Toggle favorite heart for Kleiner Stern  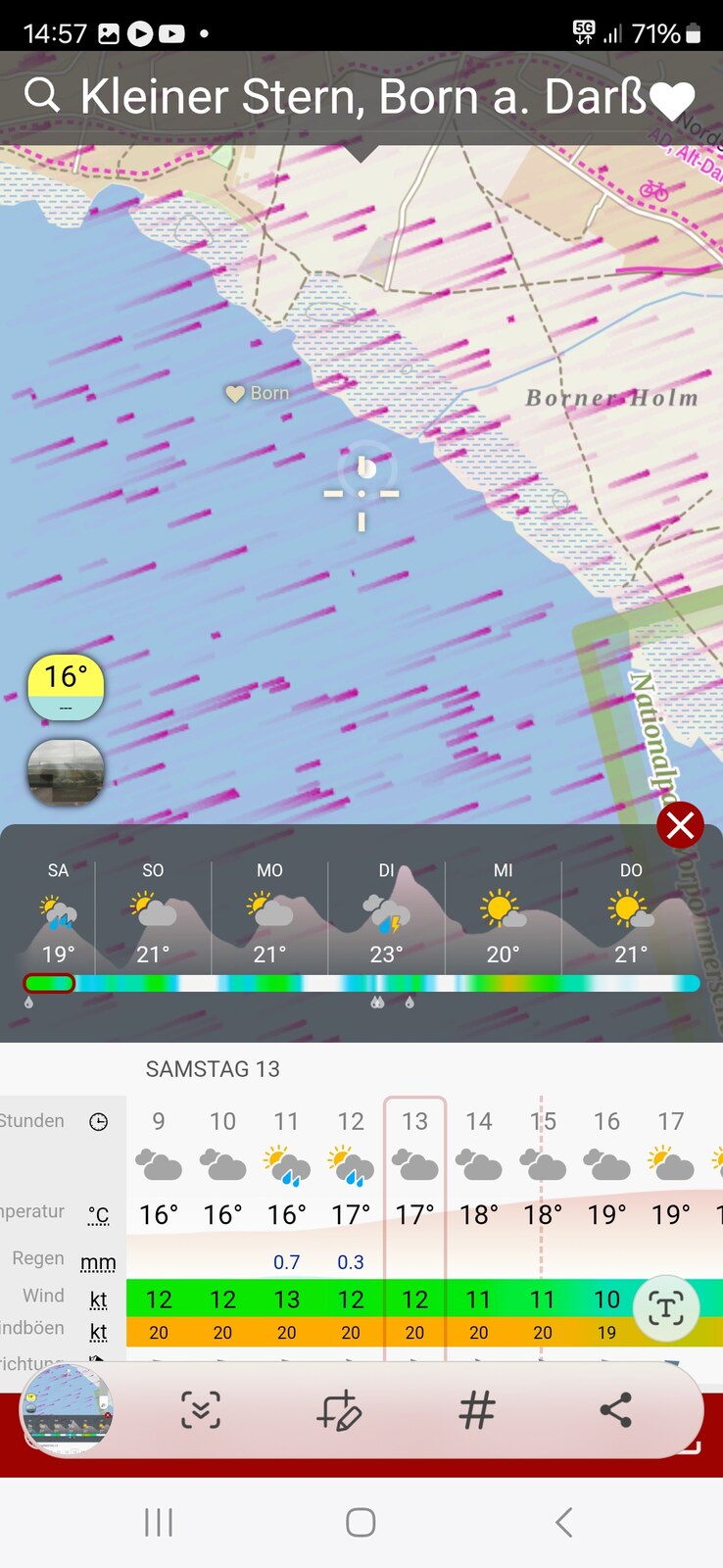pyautogui.click(x=672, y=99)
